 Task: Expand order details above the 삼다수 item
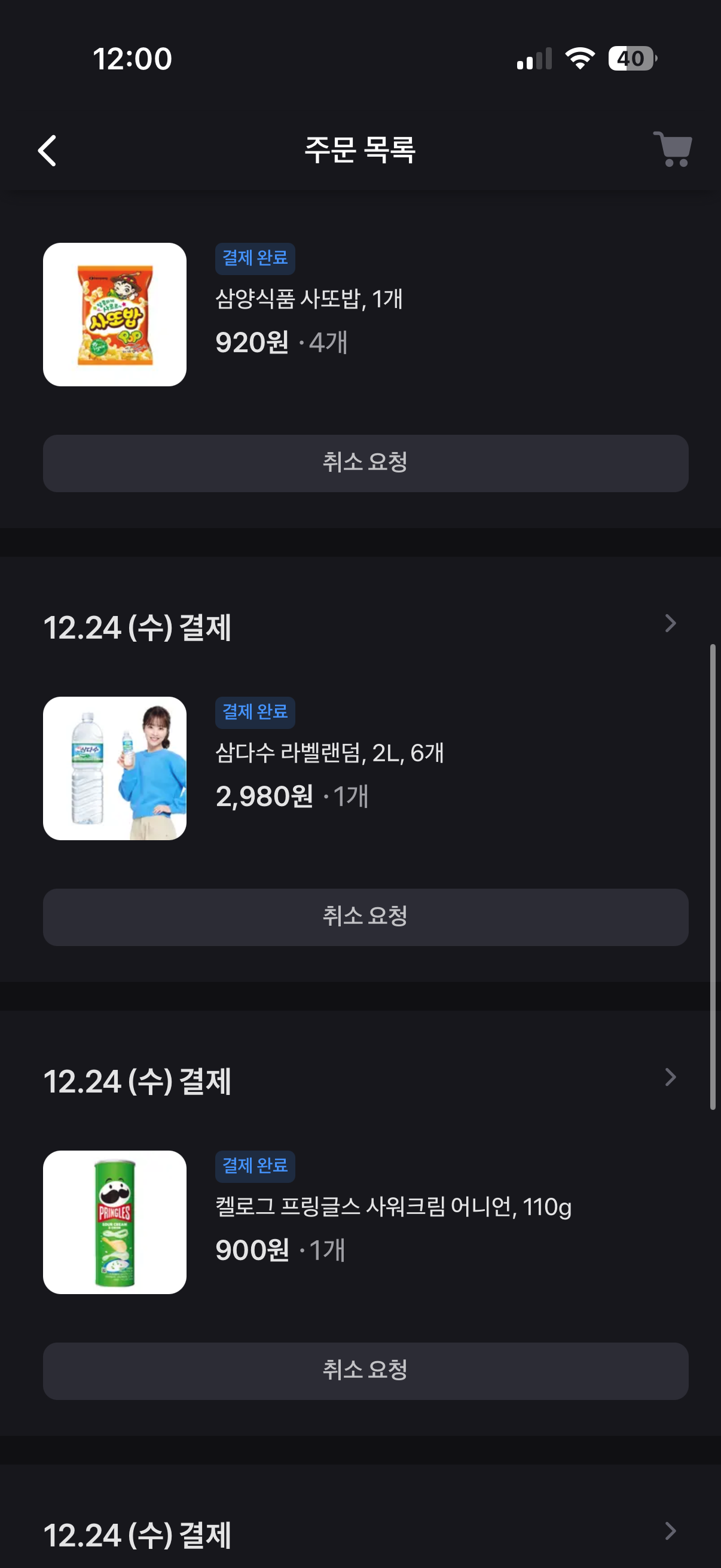coord(670,624)
